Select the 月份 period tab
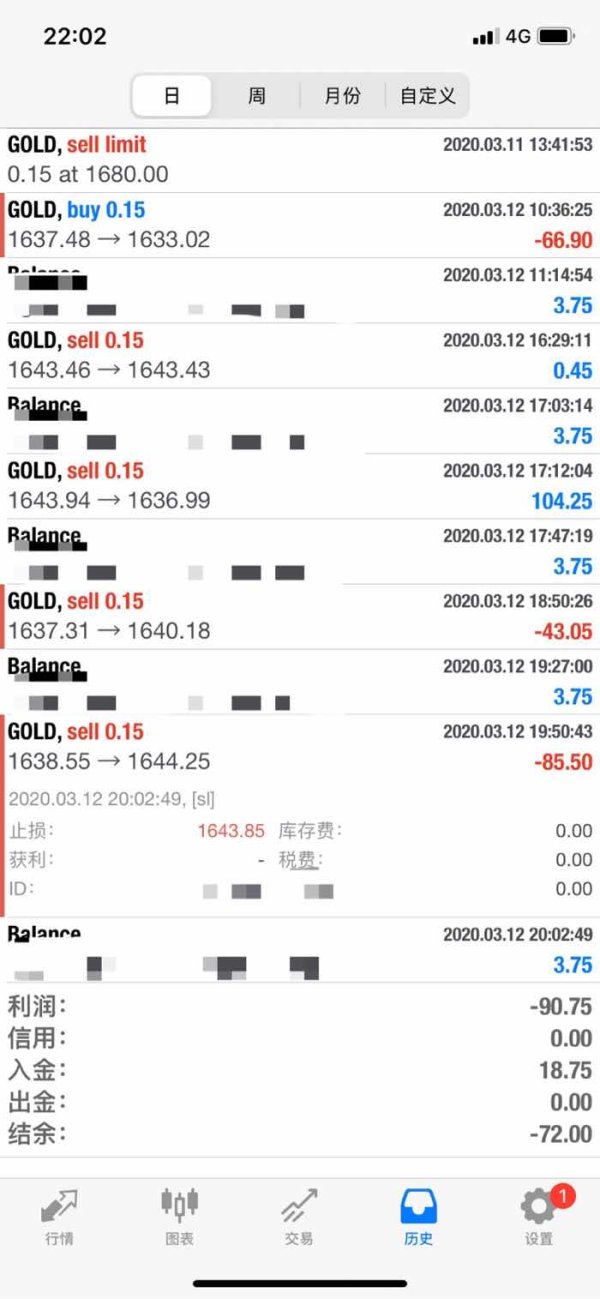This screenshot has width=600, height=1299. pyautogui.click(x=342, y=96)
